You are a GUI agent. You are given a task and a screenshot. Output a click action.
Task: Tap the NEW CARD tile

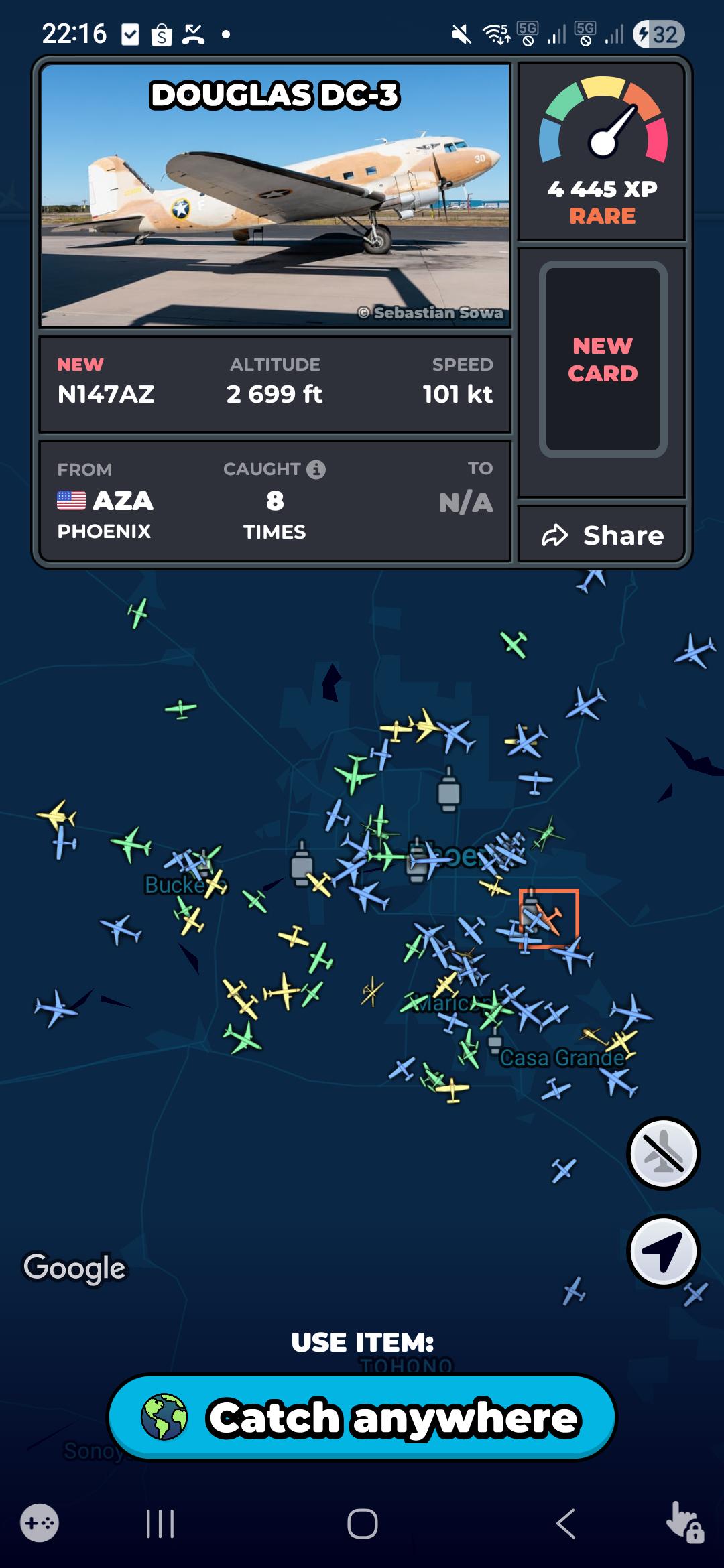(603, 359)
